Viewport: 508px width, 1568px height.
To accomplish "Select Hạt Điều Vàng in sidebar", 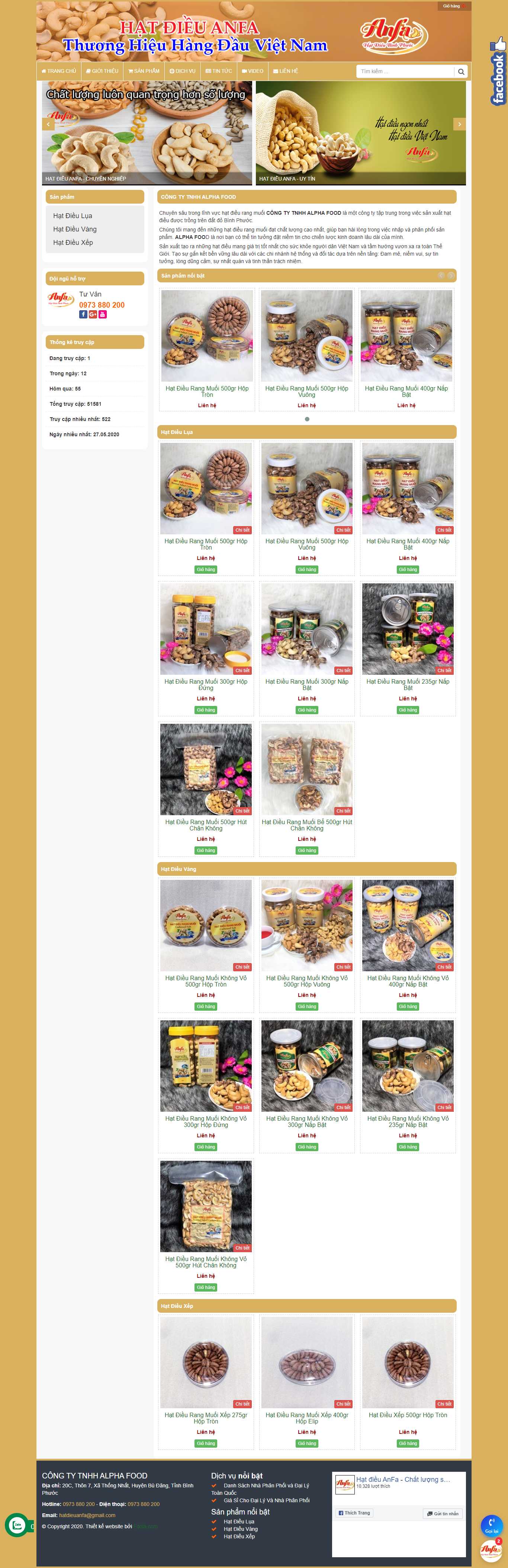I will point(75,230).
